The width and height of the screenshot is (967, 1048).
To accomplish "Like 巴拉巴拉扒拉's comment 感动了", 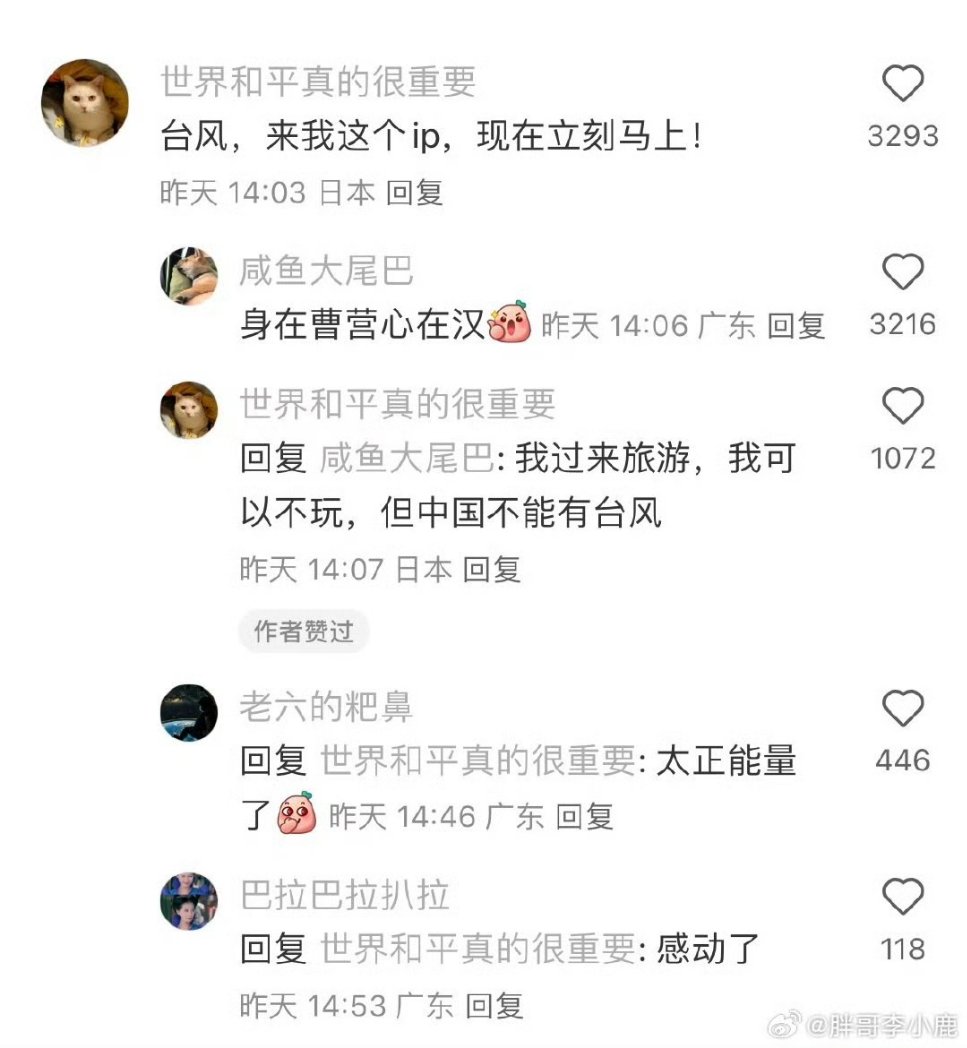I will point(902,897).
